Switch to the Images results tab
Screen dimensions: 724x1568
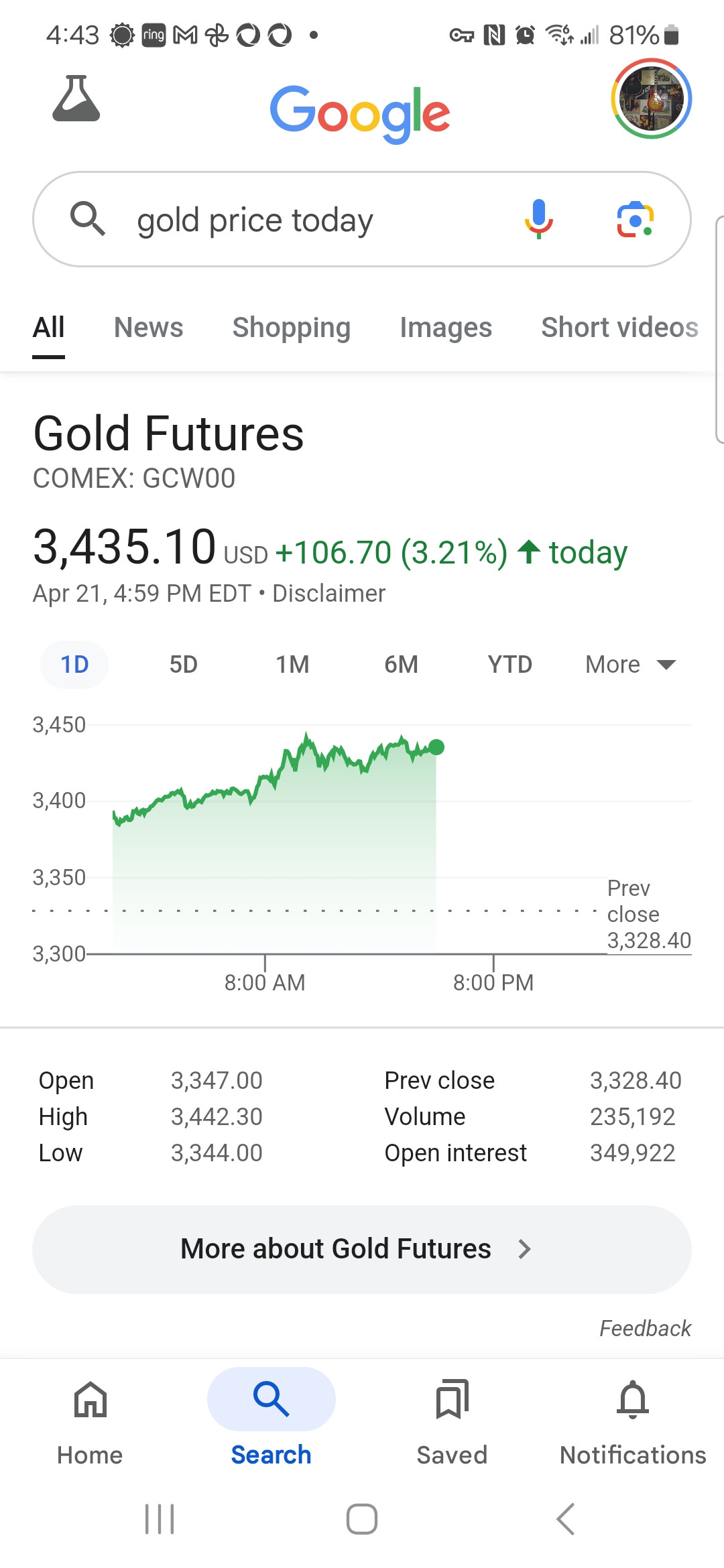tap(446, 328)
